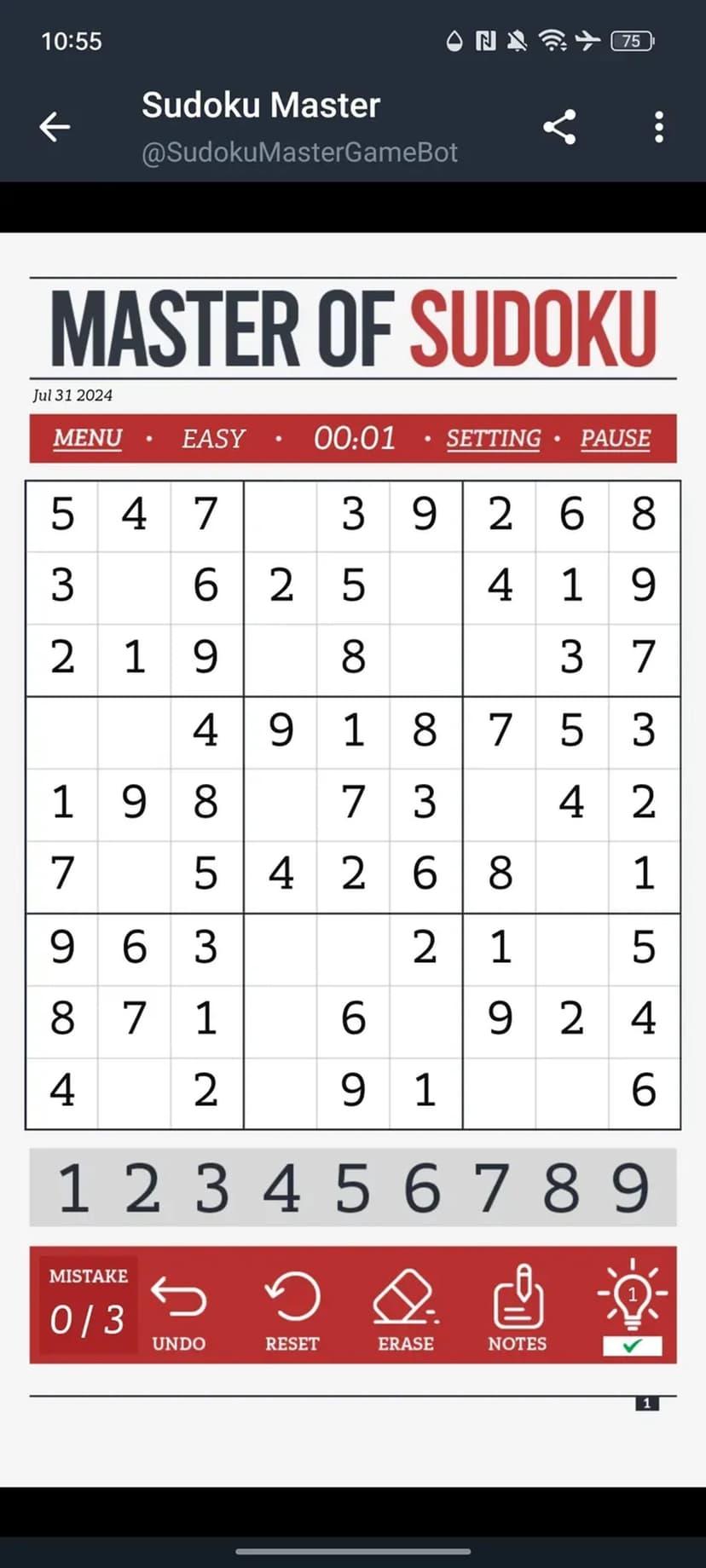Viewport: 706px width, 1568px height.
Task: Pause the game timer
Action: [615, 438]
